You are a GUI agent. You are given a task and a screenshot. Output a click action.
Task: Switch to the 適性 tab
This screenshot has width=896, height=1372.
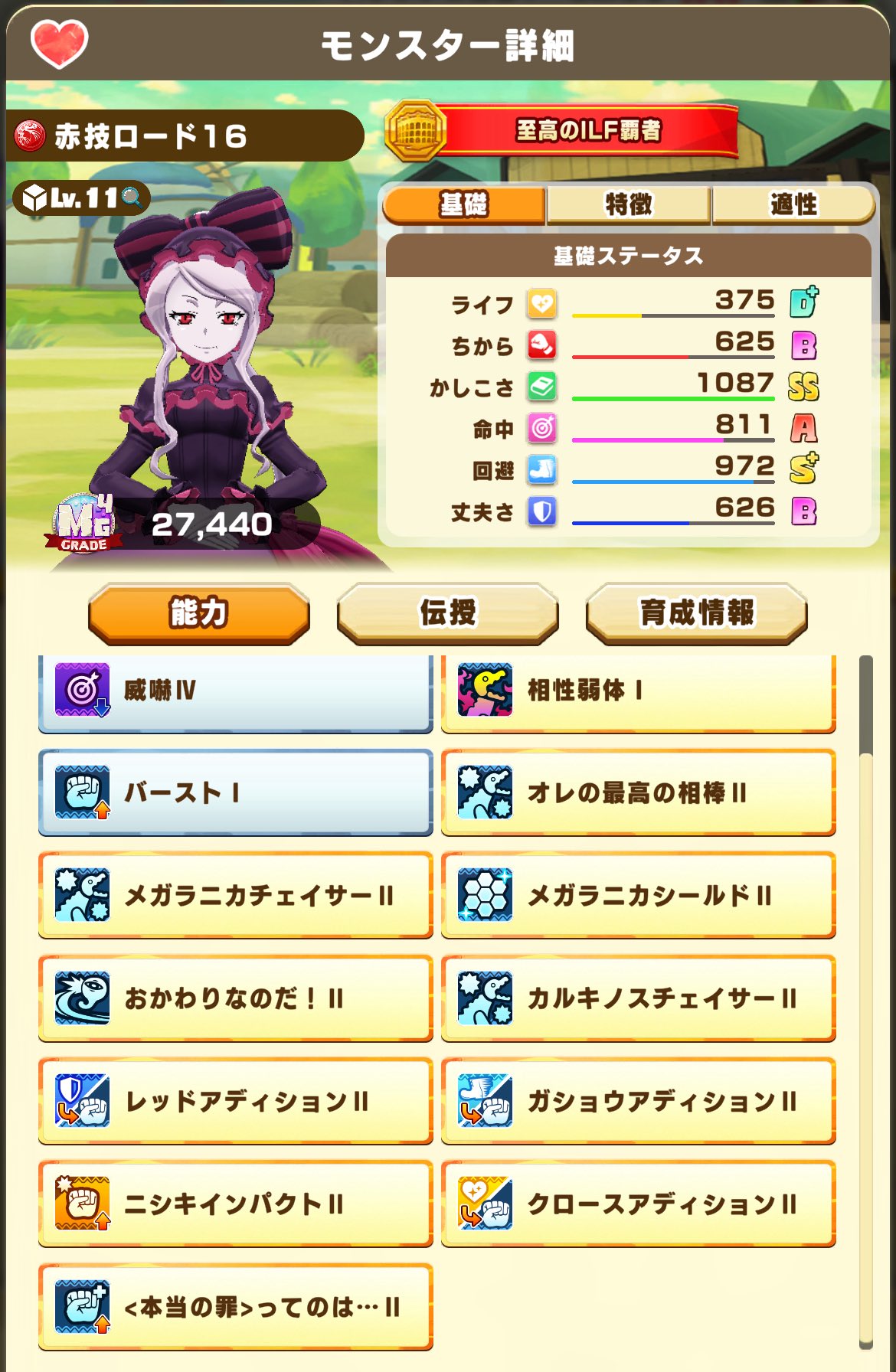(795, 203)
